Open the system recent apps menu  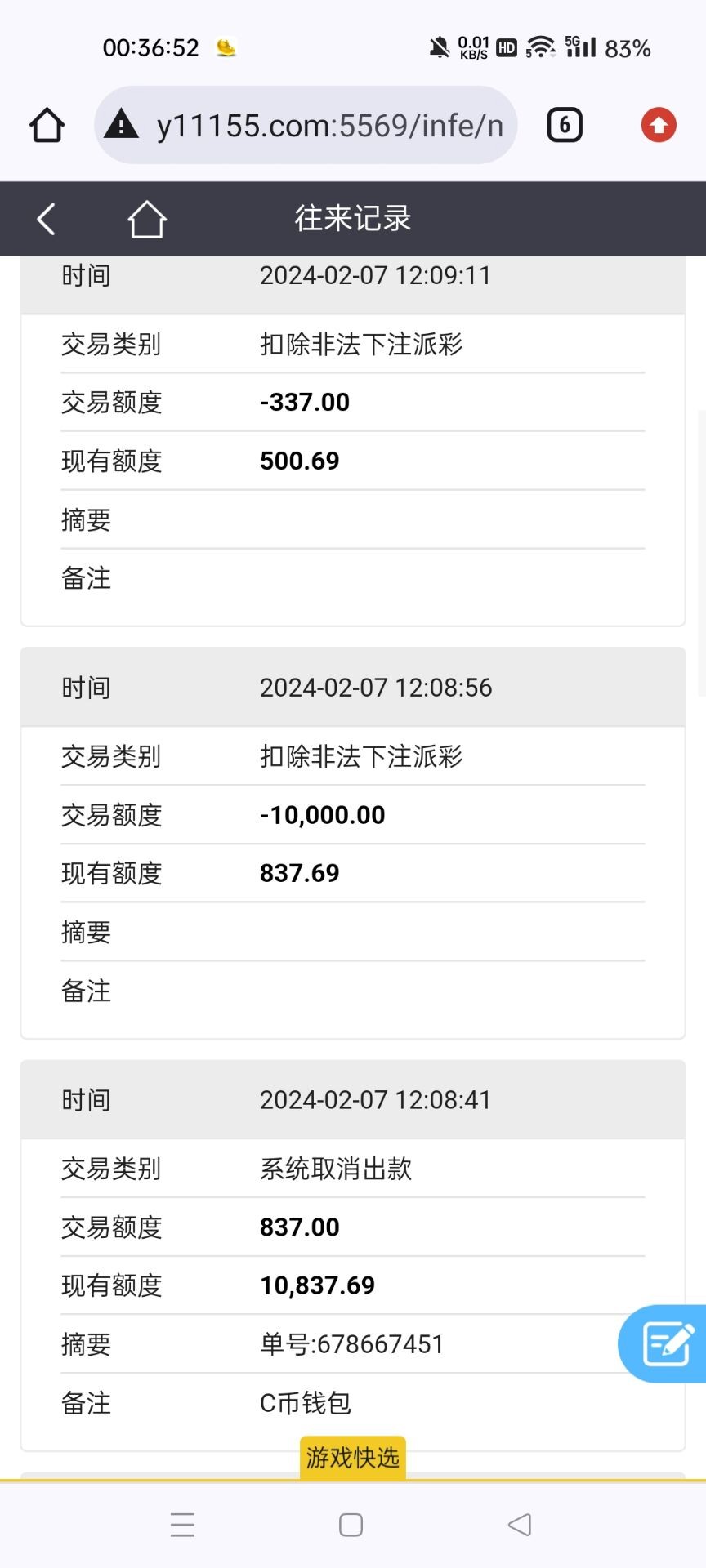click(182, 1525)
